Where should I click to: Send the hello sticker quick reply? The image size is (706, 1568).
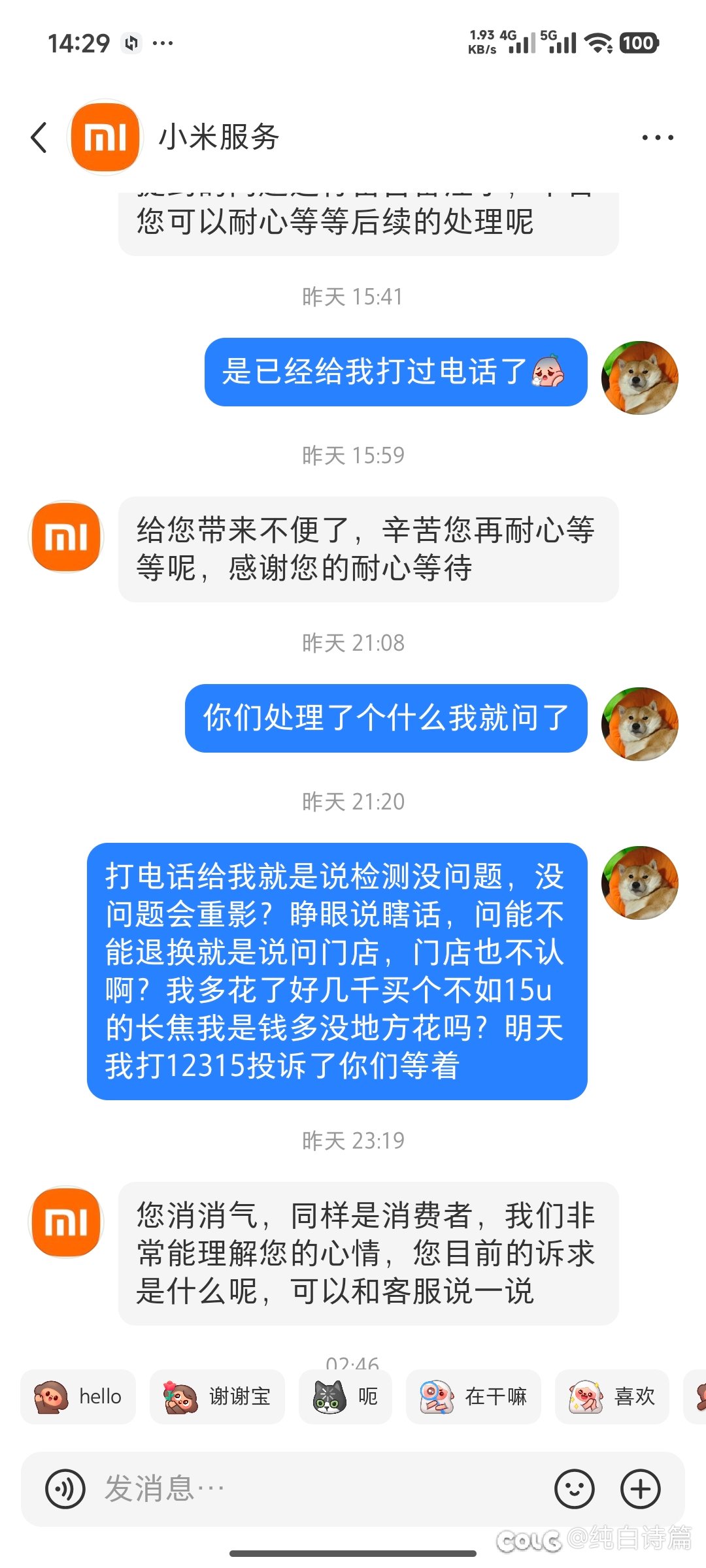(78, 1396)
